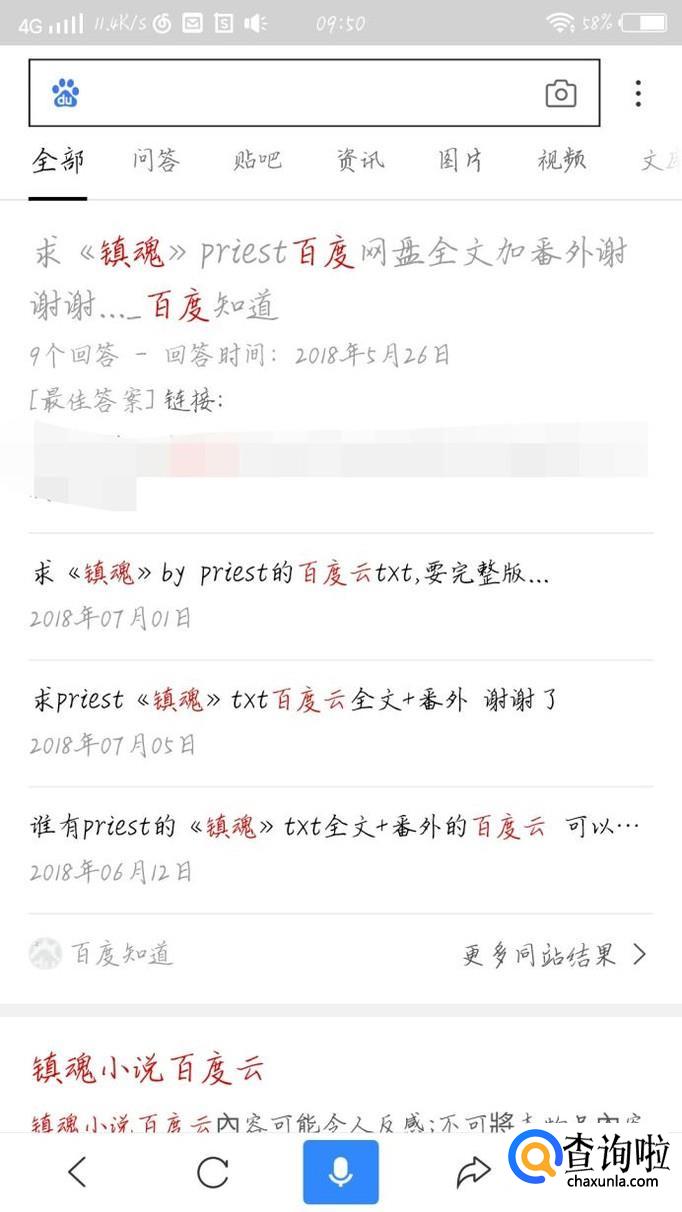
Task: Refresh the page
Action: [212, 1172]
